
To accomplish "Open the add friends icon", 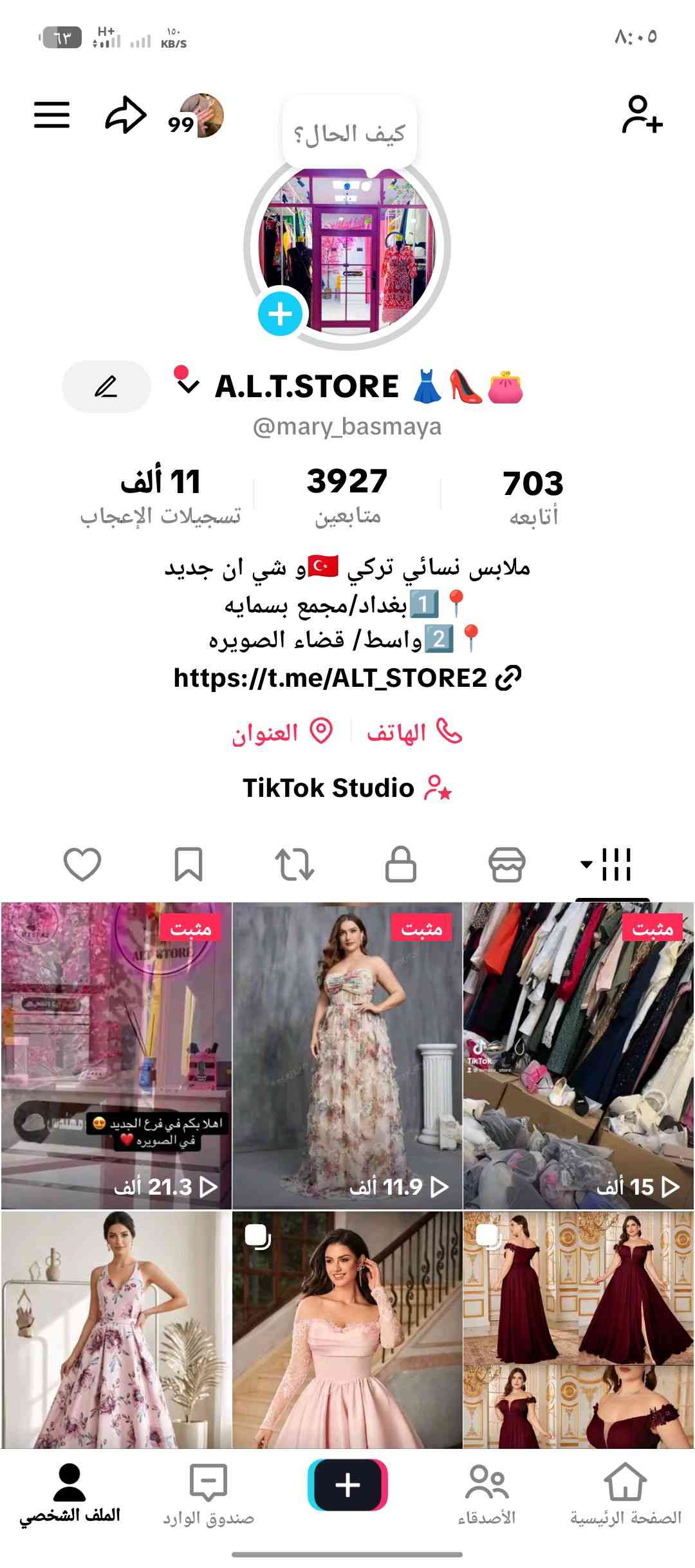I will [642, 115].
